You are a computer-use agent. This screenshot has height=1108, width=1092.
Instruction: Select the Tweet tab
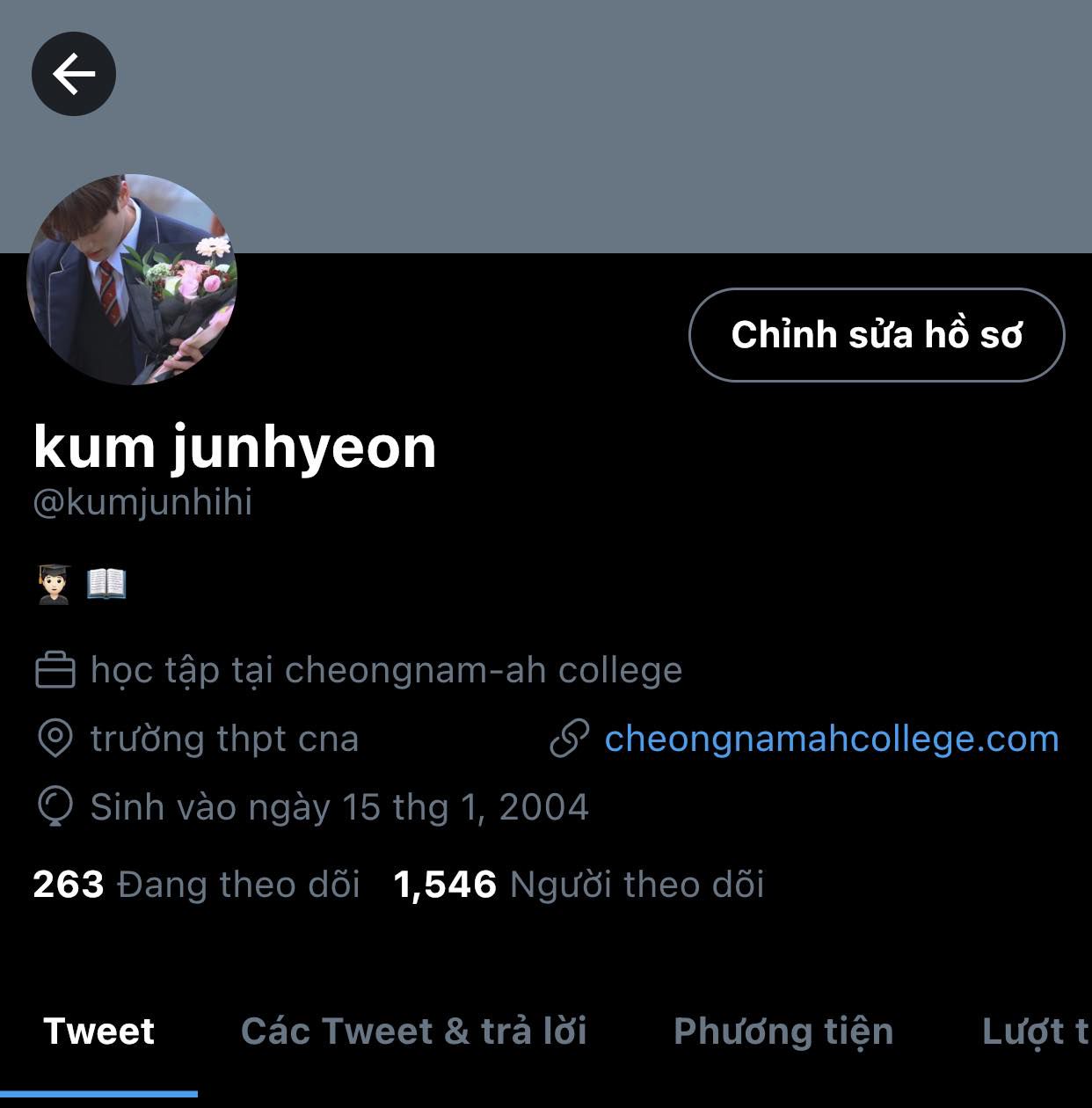[x=98, y=1031]
